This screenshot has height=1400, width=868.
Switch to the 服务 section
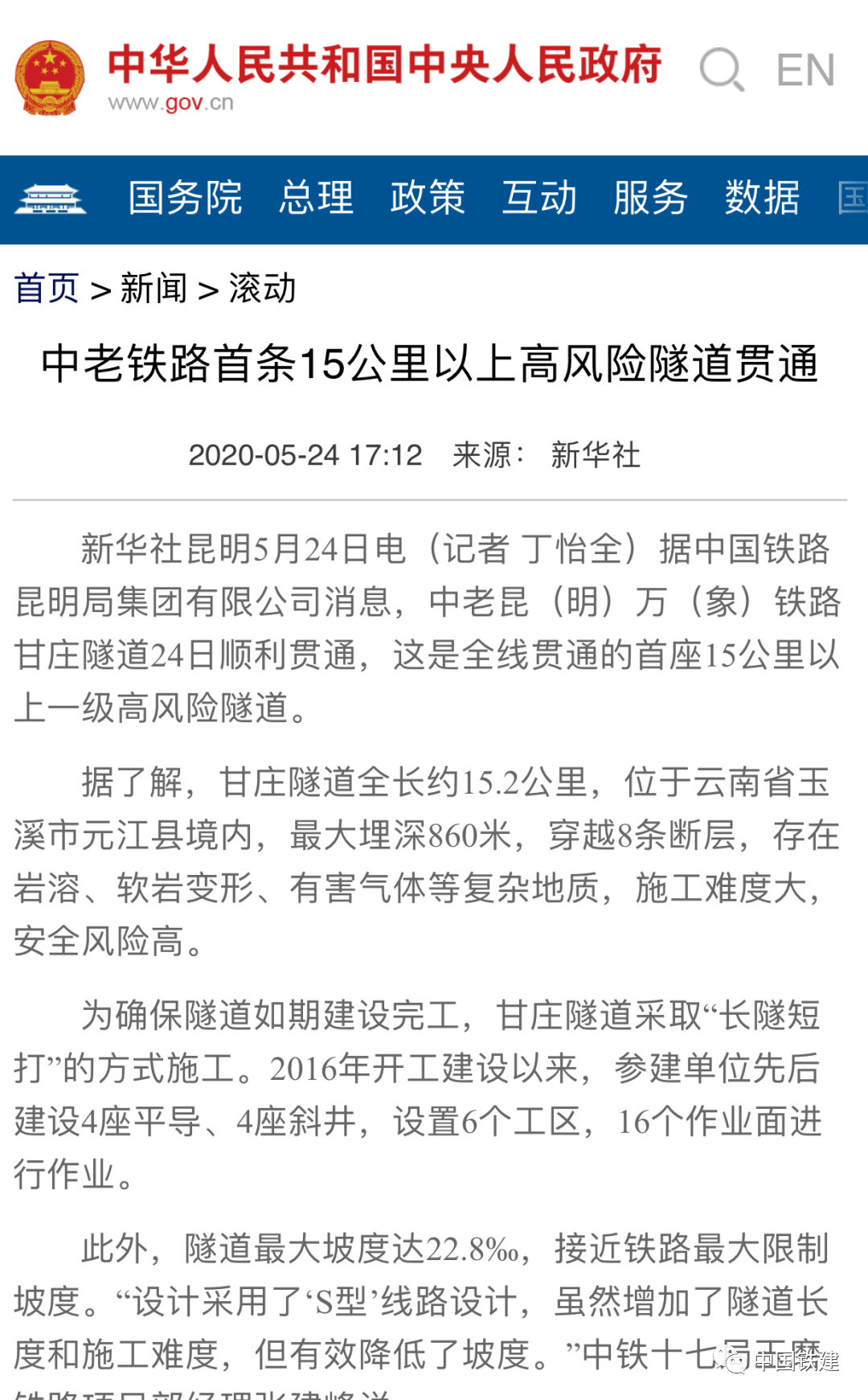pyautogui.click(x=650, y=198)
